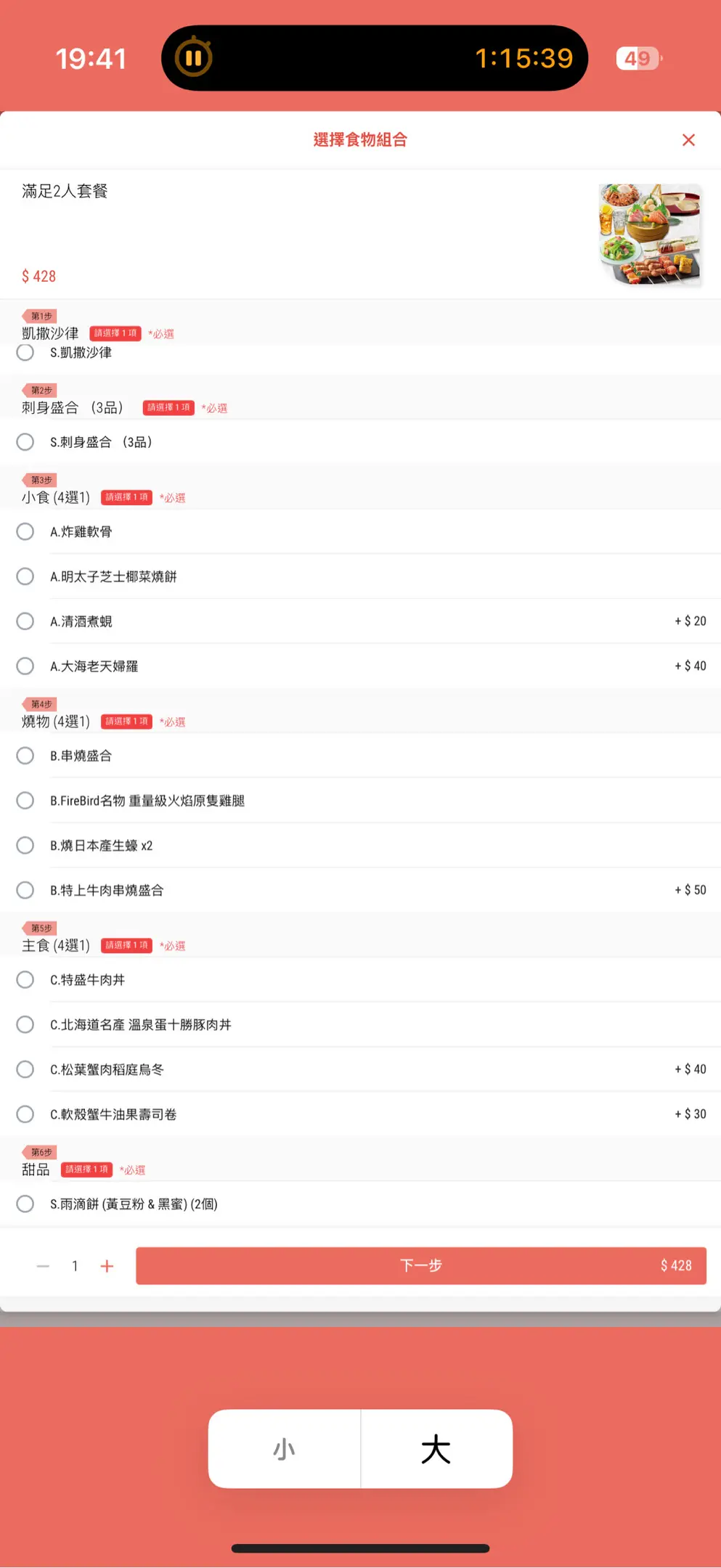Select S.凱撒沙律
721x1568 pixels.
[x=360, y=353]
